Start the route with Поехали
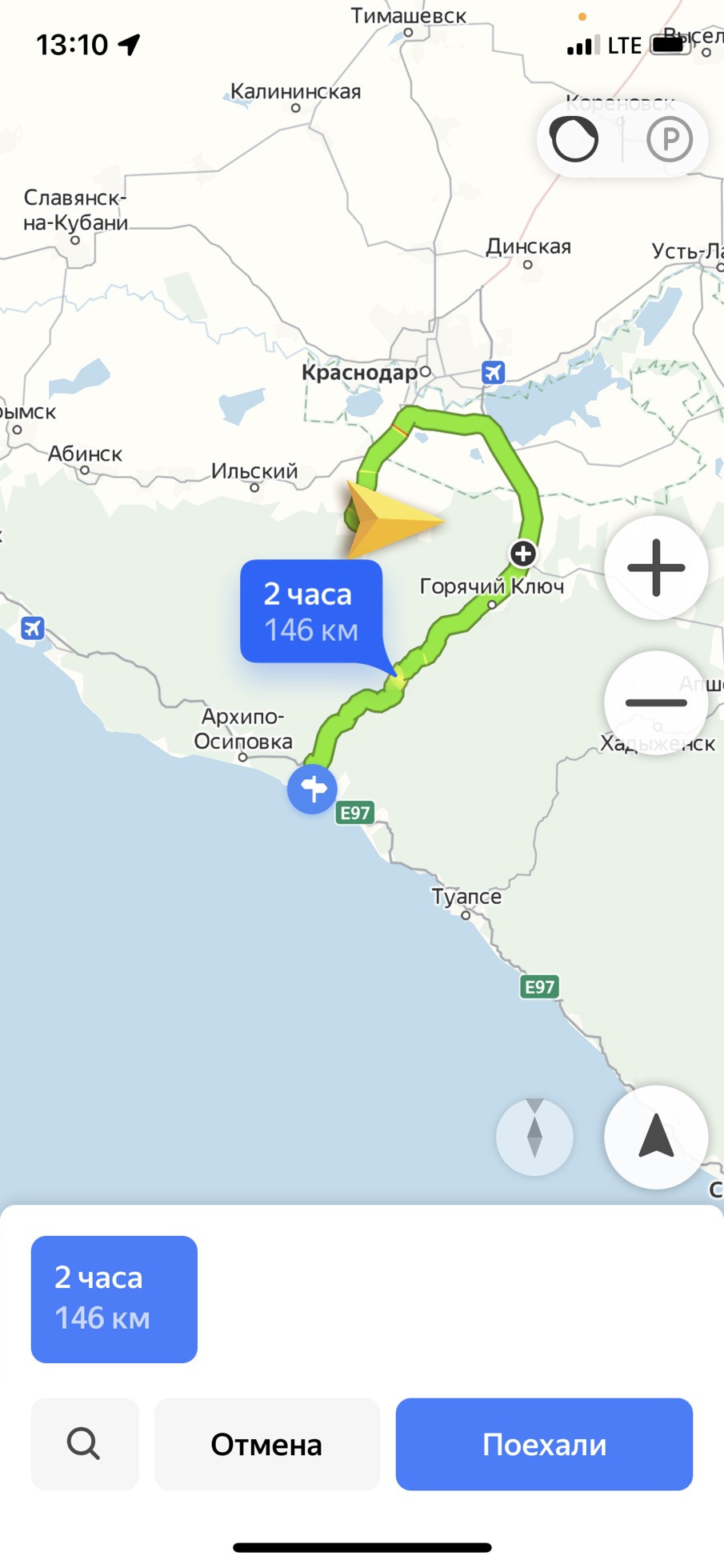Screen dimensions: 724x1568 click(x=544, y=1444)
